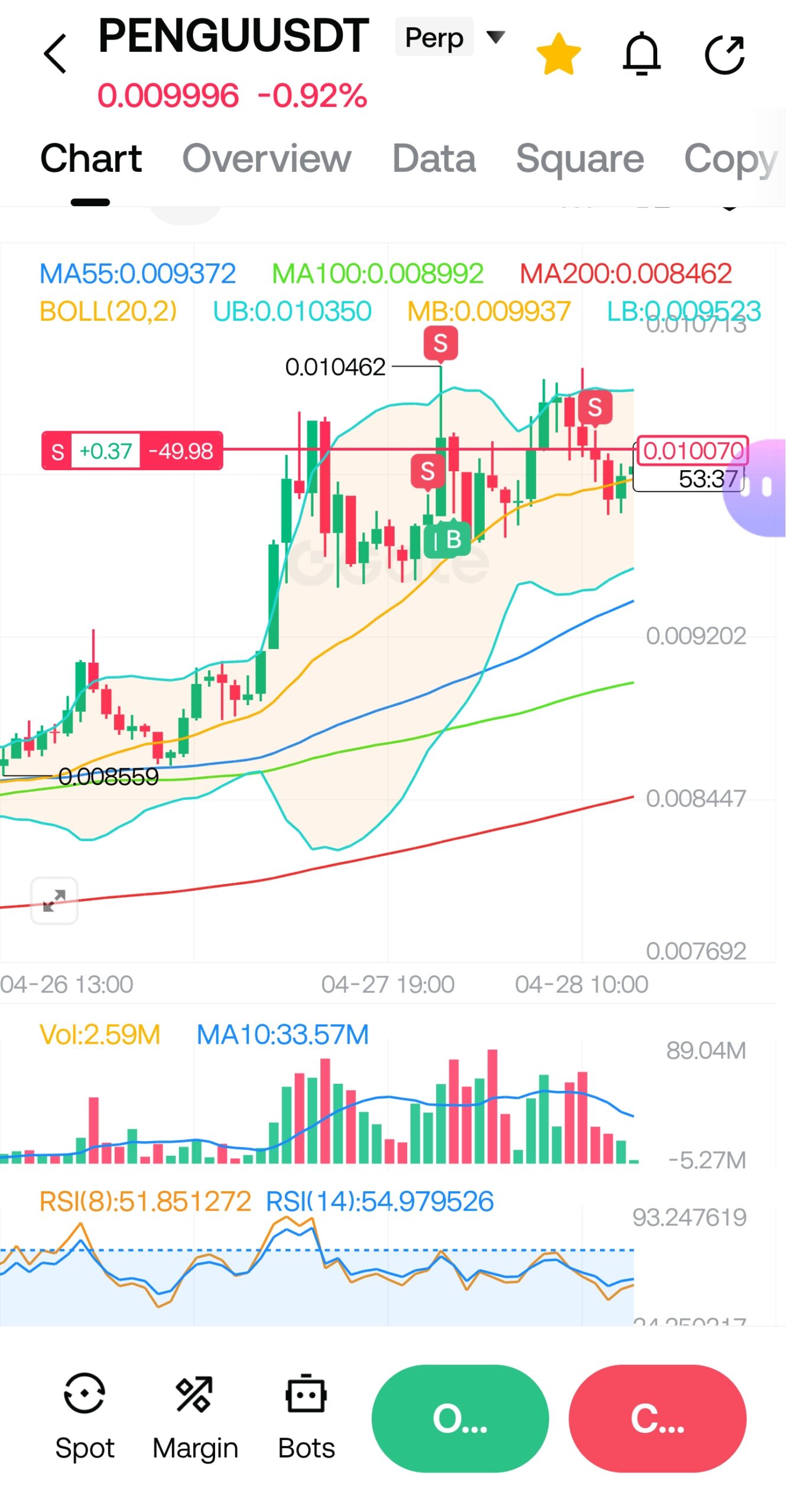Image resolution: width=786 pixels, height=1512 pixels.
Task: Open Spot trading
Action: (85, 1415)
